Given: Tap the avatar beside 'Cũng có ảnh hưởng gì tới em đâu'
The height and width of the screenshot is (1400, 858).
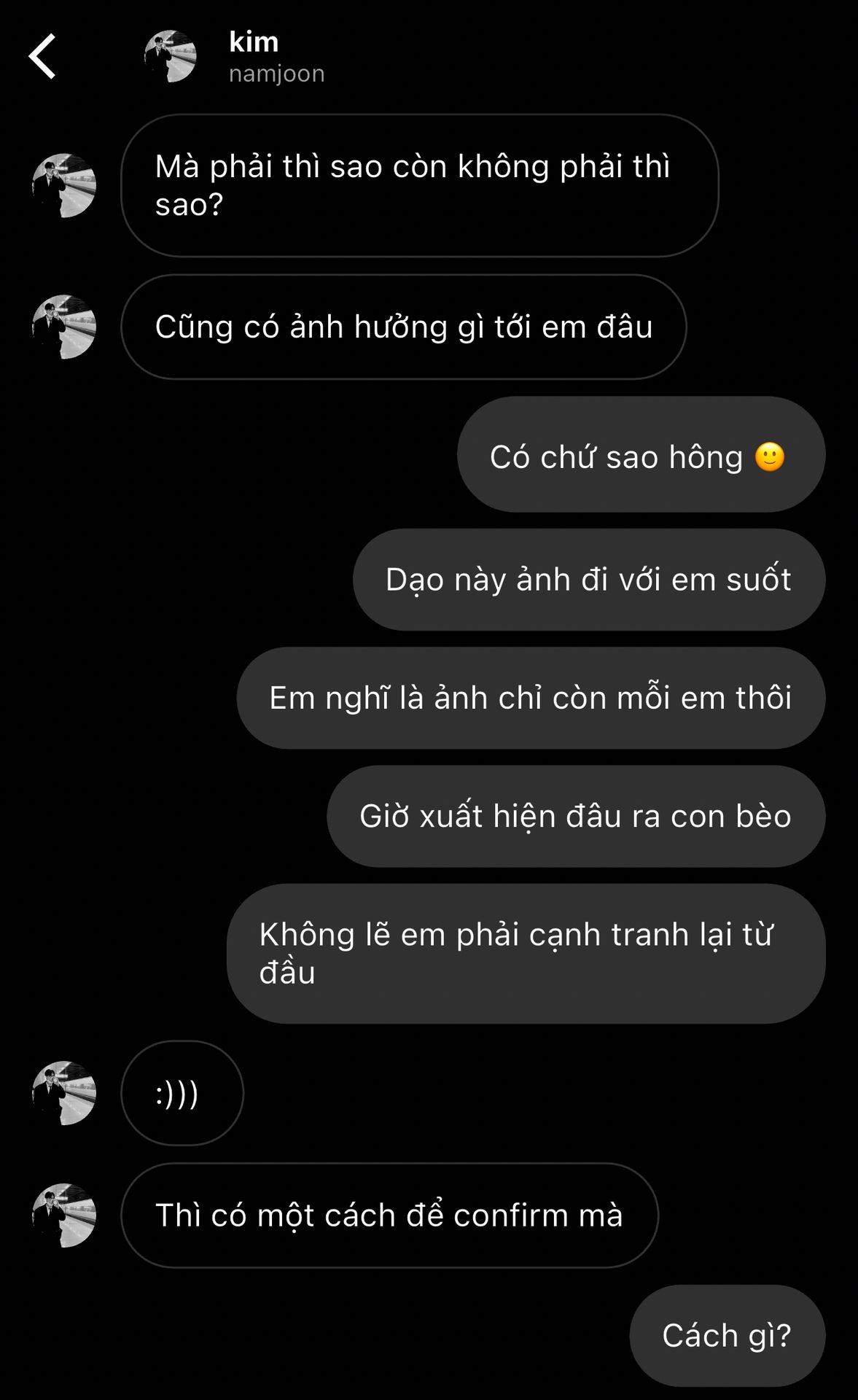Looking at the screenshot, I should pyautogui.click(x=64, y=327).
